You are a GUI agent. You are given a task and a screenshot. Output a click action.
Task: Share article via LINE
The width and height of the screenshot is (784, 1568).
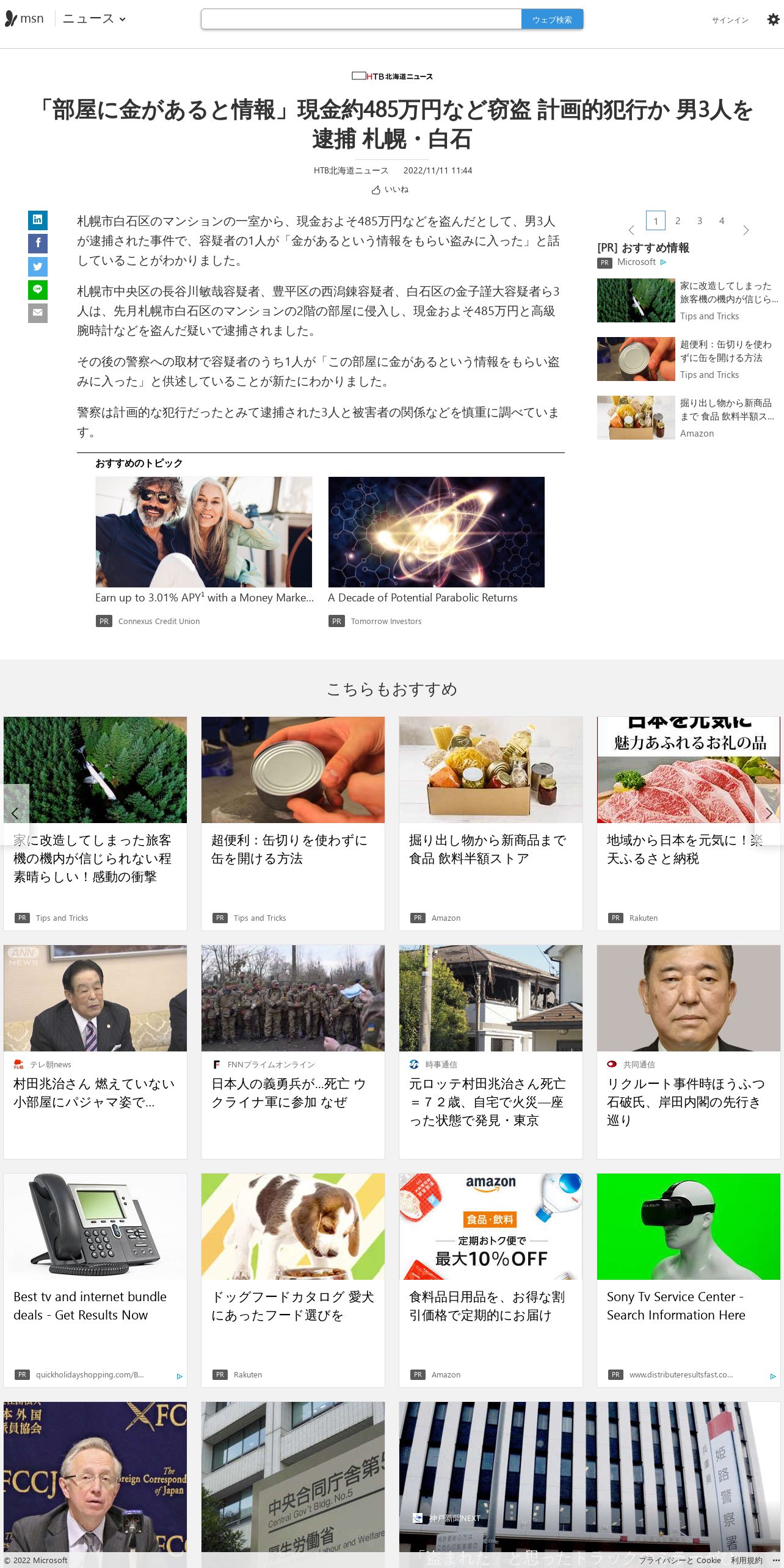pyautogui.click(x=38, y=289)
